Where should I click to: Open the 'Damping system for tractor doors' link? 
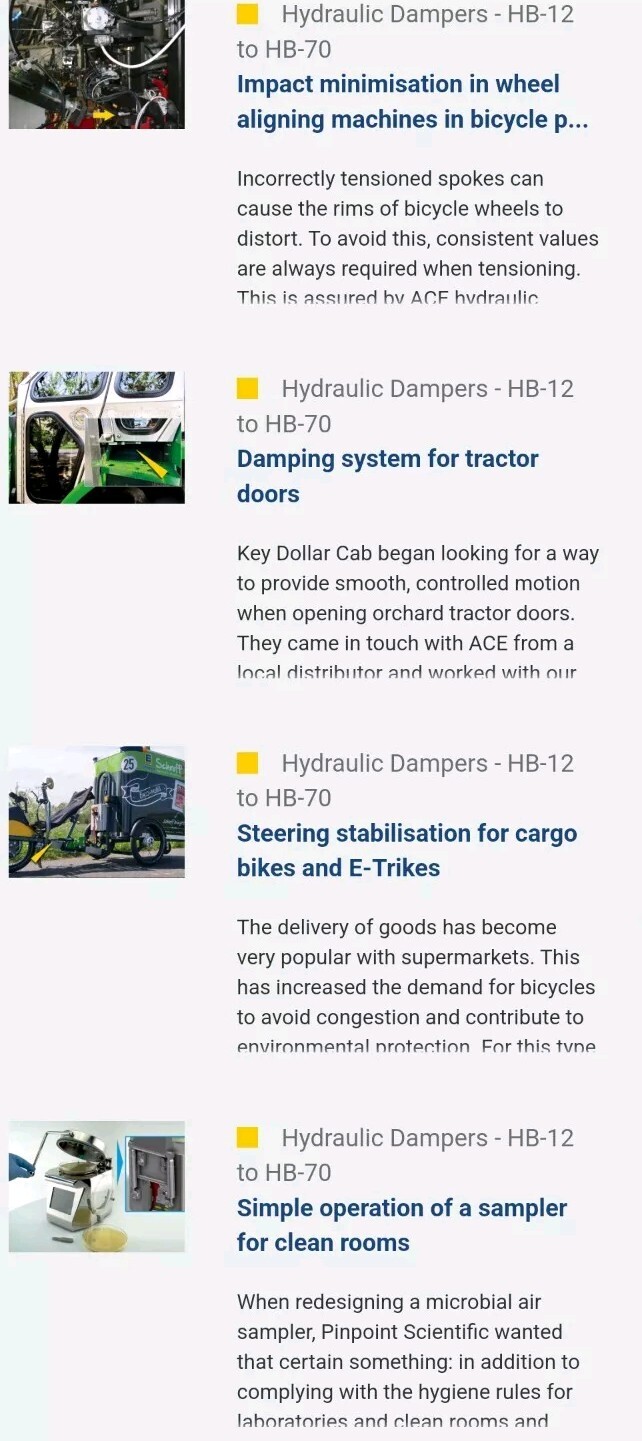388,476
